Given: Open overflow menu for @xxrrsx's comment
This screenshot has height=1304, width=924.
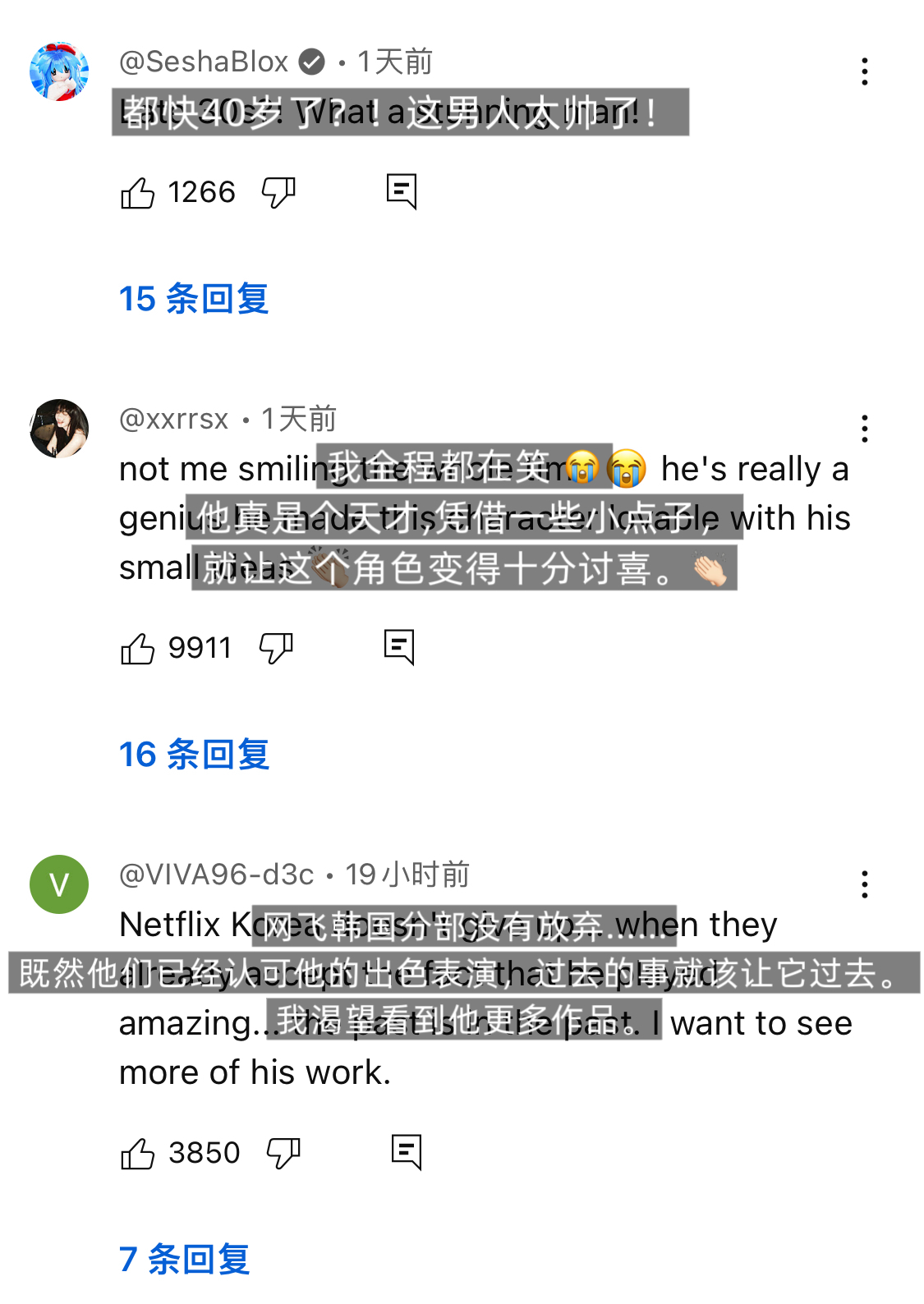Looking at the screenshot, I should point(864,429).
